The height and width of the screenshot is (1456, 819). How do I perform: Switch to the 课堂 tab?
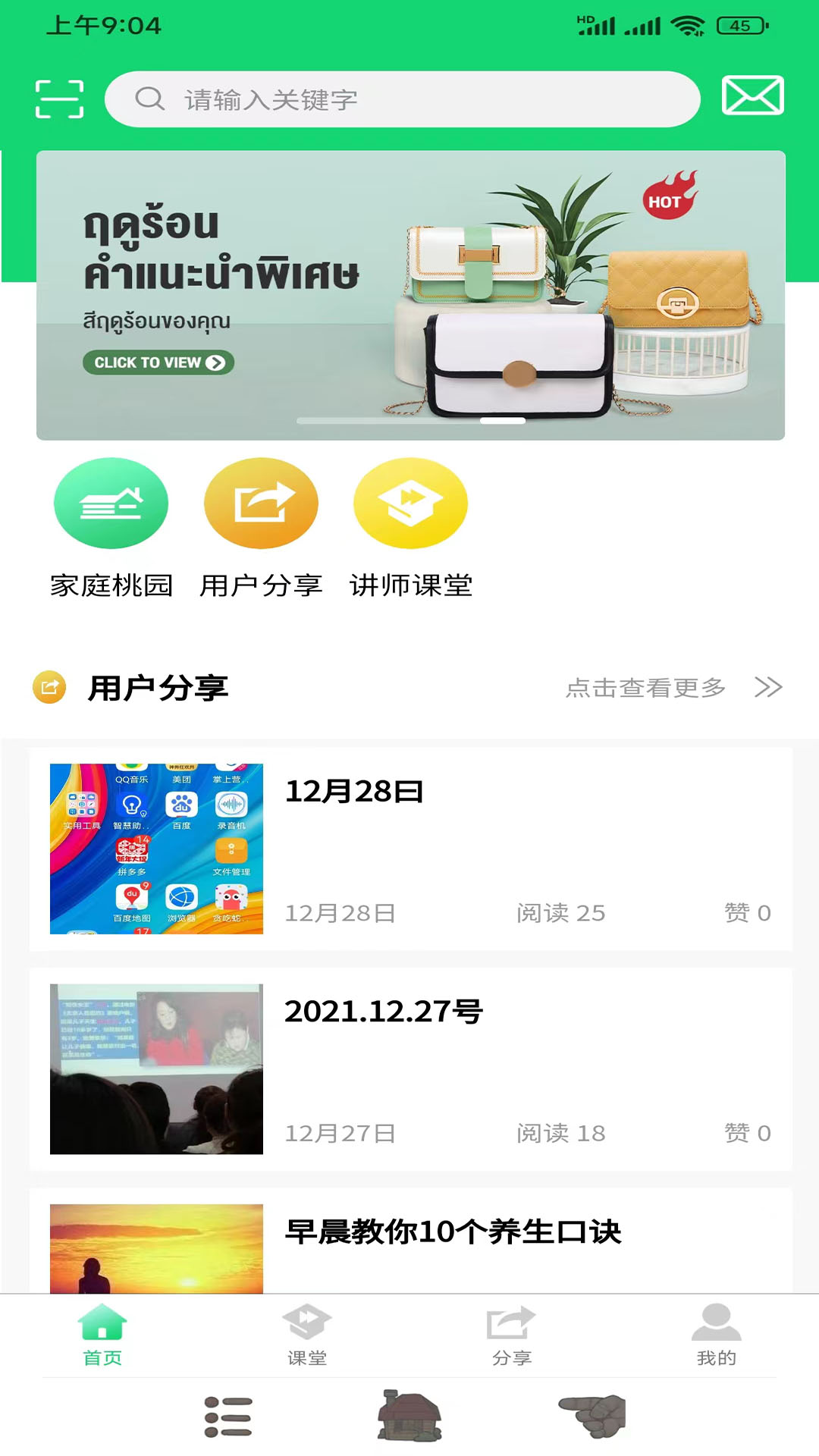click(307, 1335)
